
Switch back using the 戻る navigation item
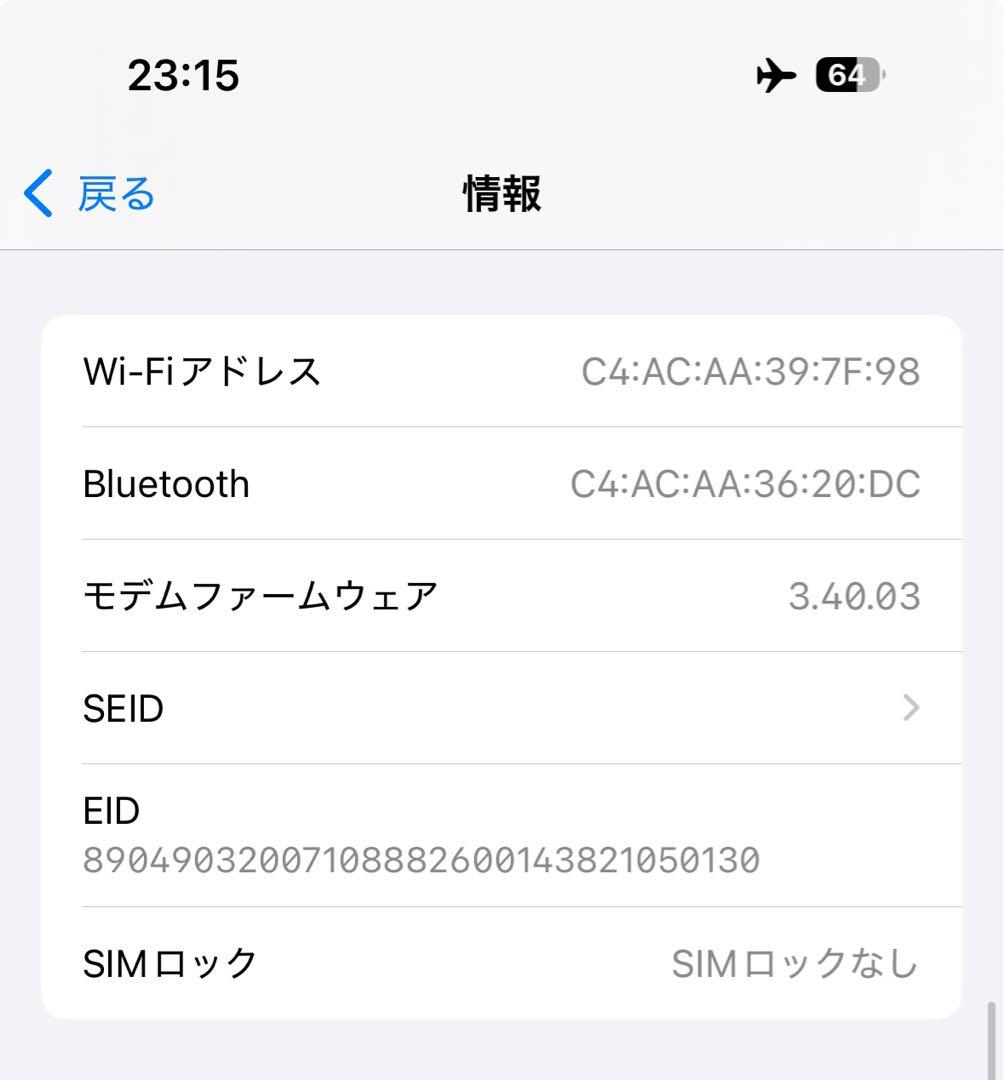pos(113,193)
